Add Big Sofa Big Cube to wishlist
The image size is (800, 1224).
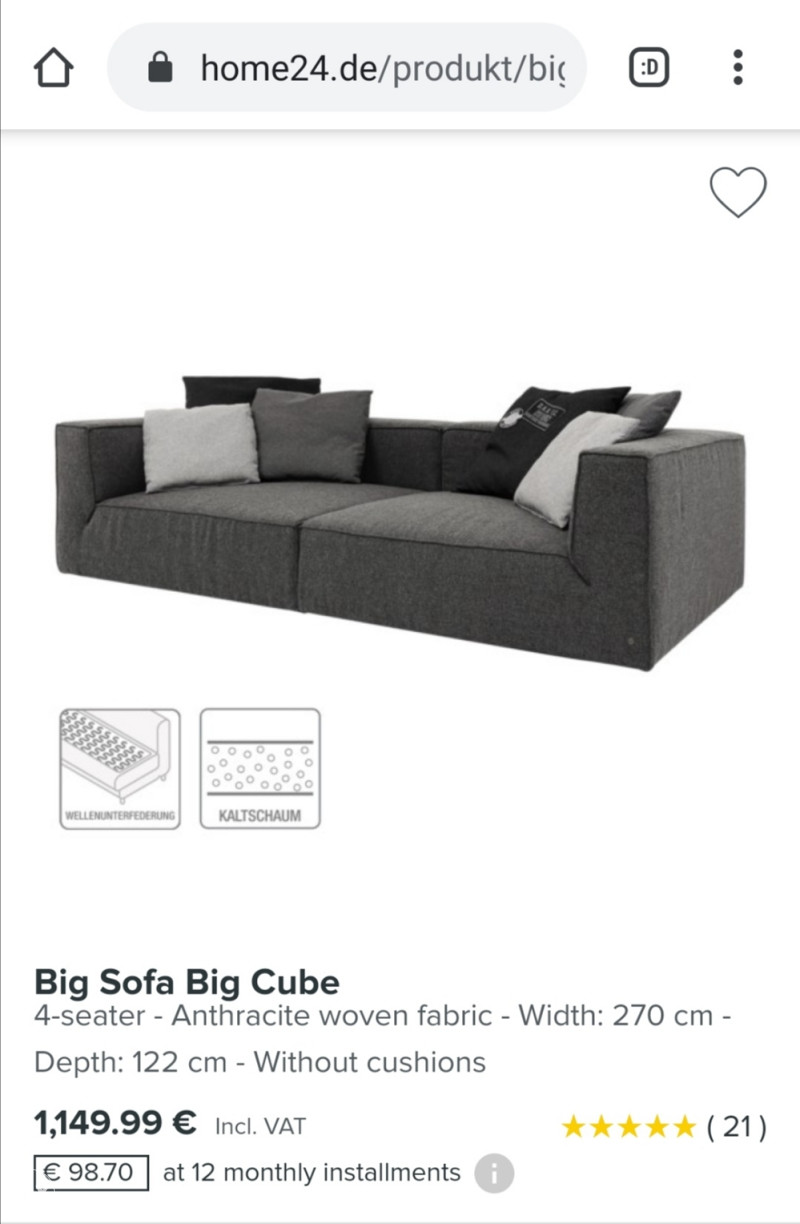click(738, 192)
